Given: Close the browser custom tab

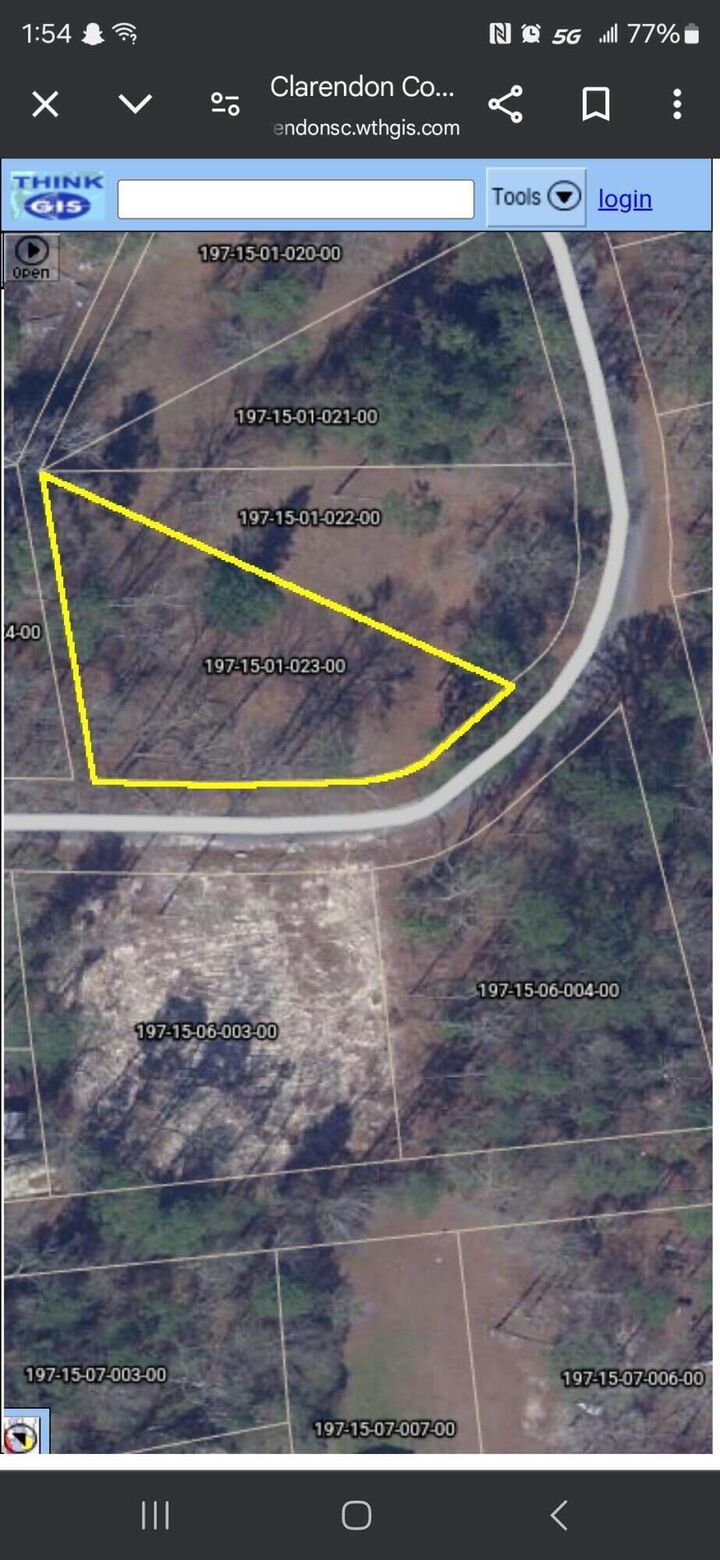Looking at the screenshot, I should 45,104.
